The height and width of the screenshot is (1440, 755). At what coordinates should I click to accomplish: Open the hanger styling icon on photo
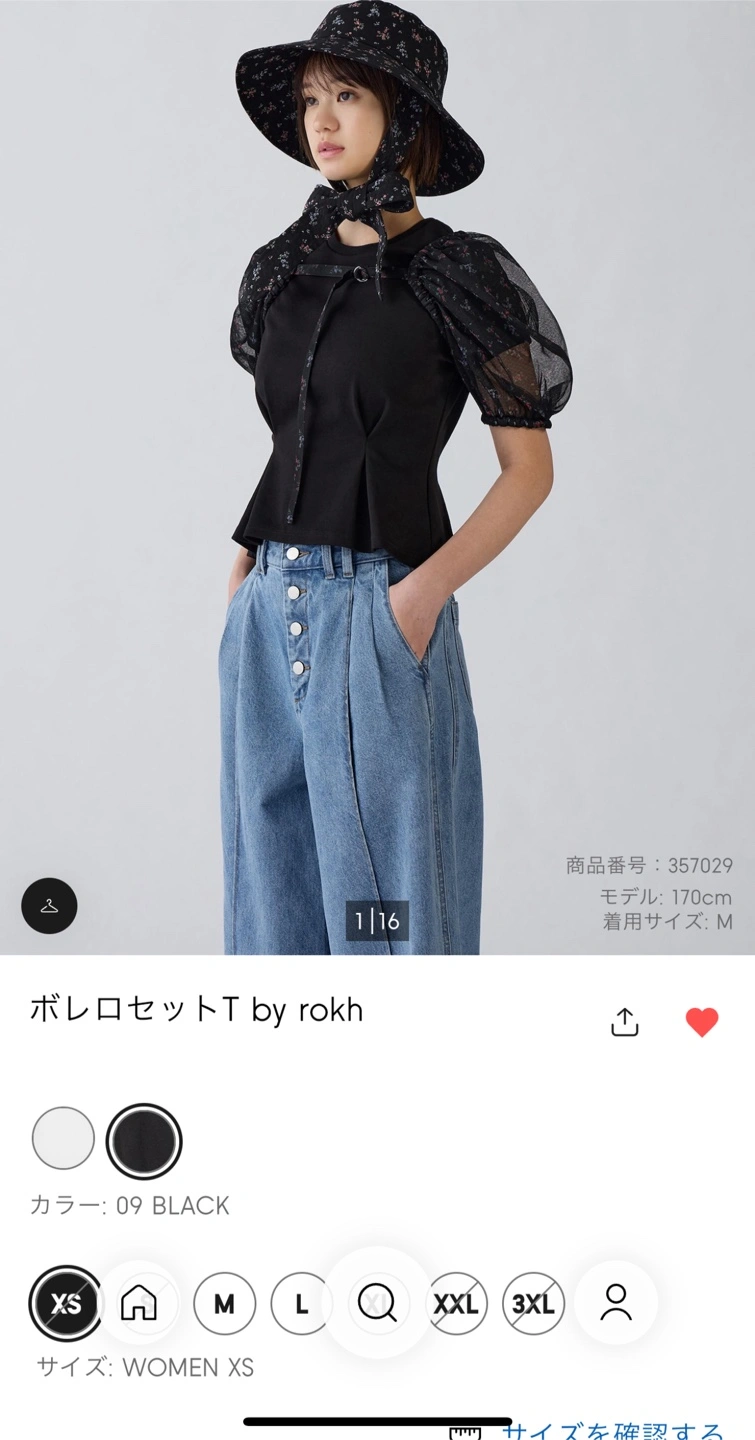click(49, 906)
